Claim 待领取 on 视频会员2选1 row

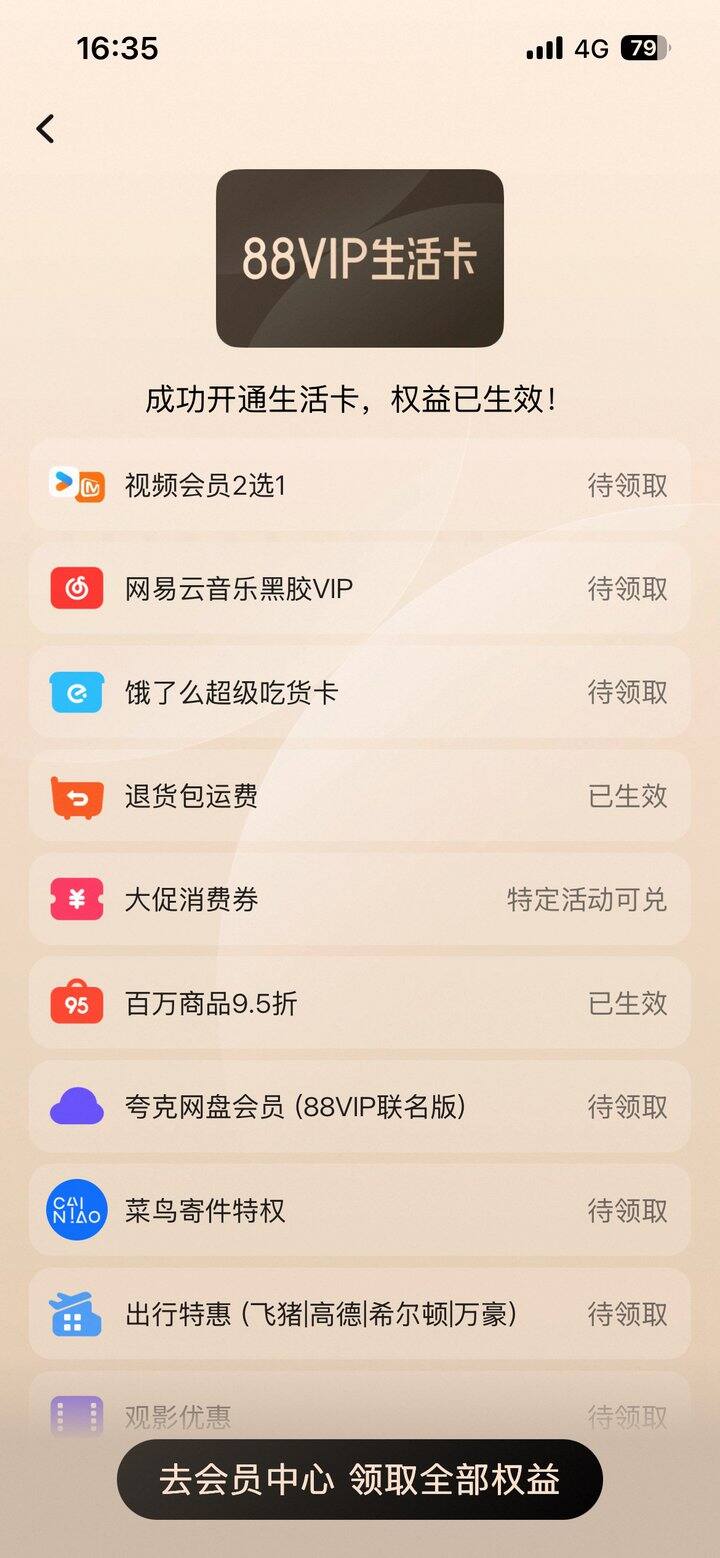click(x=627, y=485)
